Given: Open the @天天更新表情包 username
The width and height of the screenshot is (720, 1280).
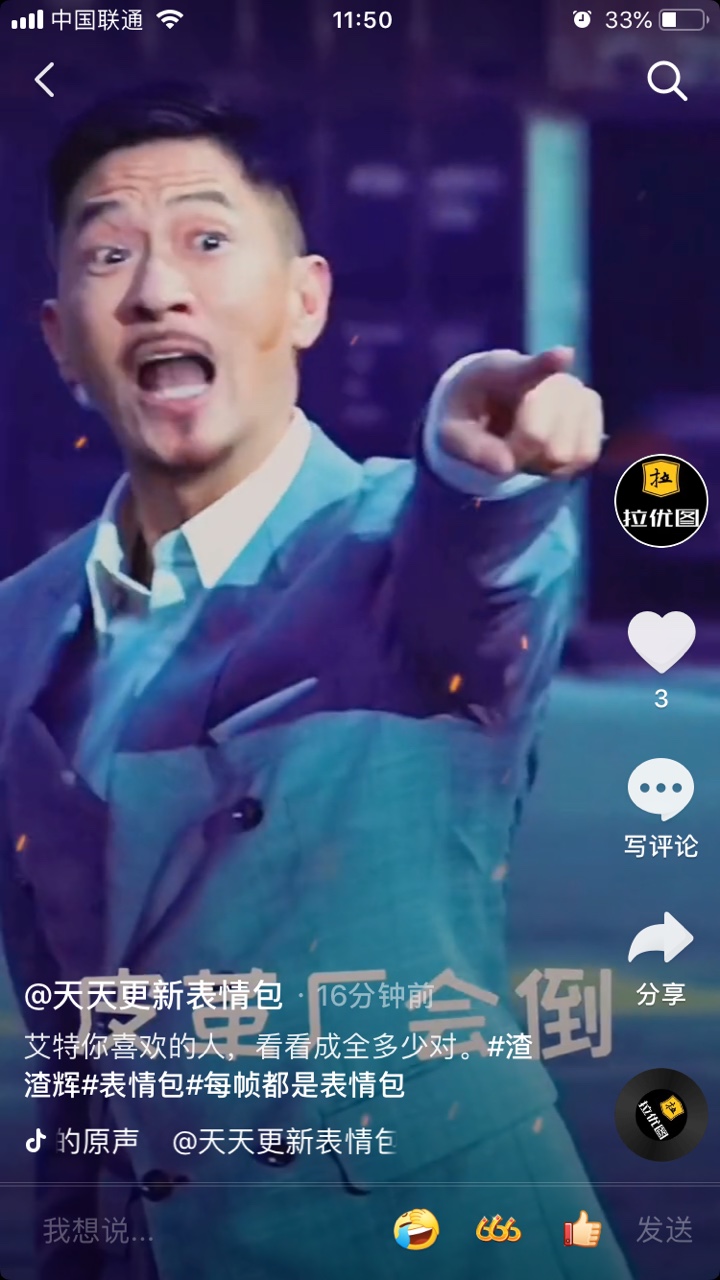Looking at the screenshot, I should [154, 995].
